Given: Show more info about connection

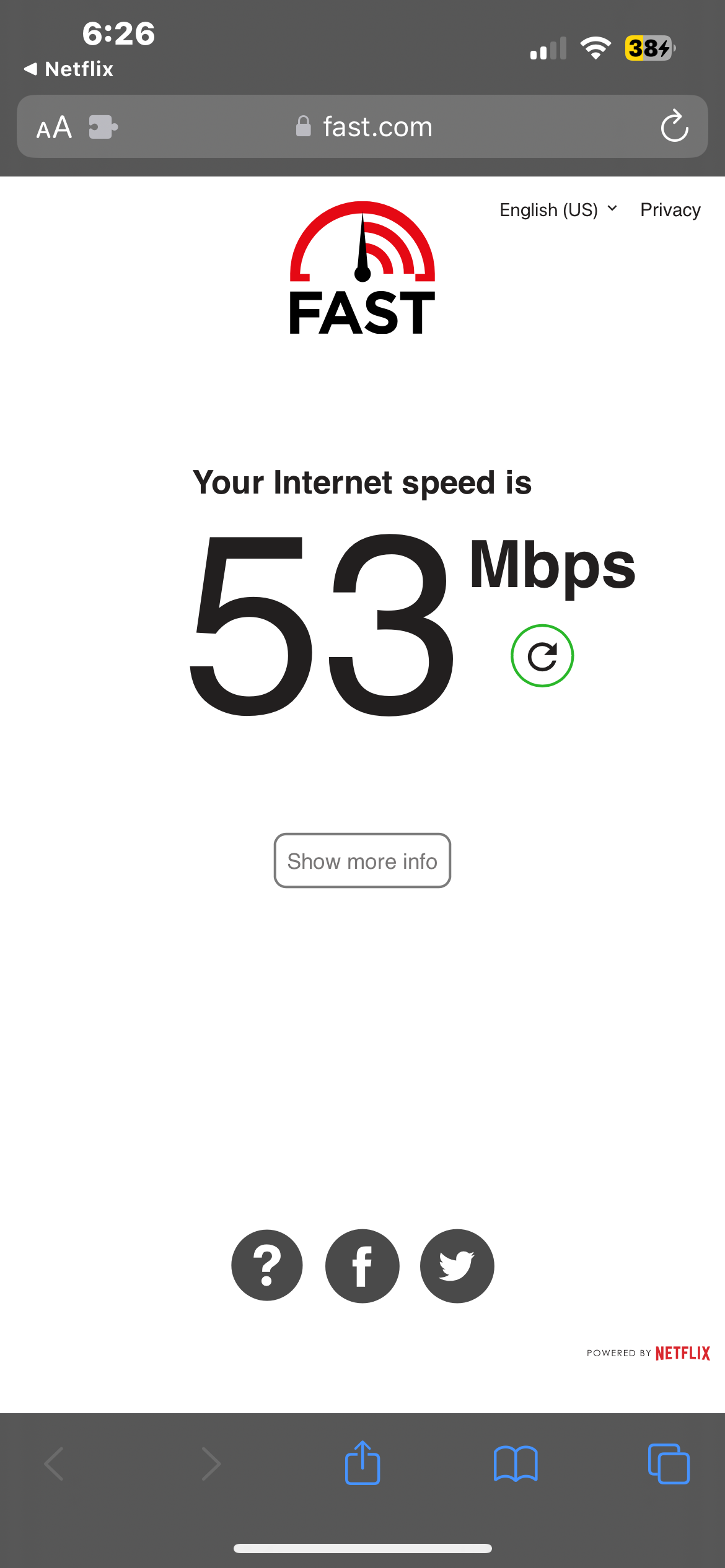Looking at the screenshot, I should point(362,861).
